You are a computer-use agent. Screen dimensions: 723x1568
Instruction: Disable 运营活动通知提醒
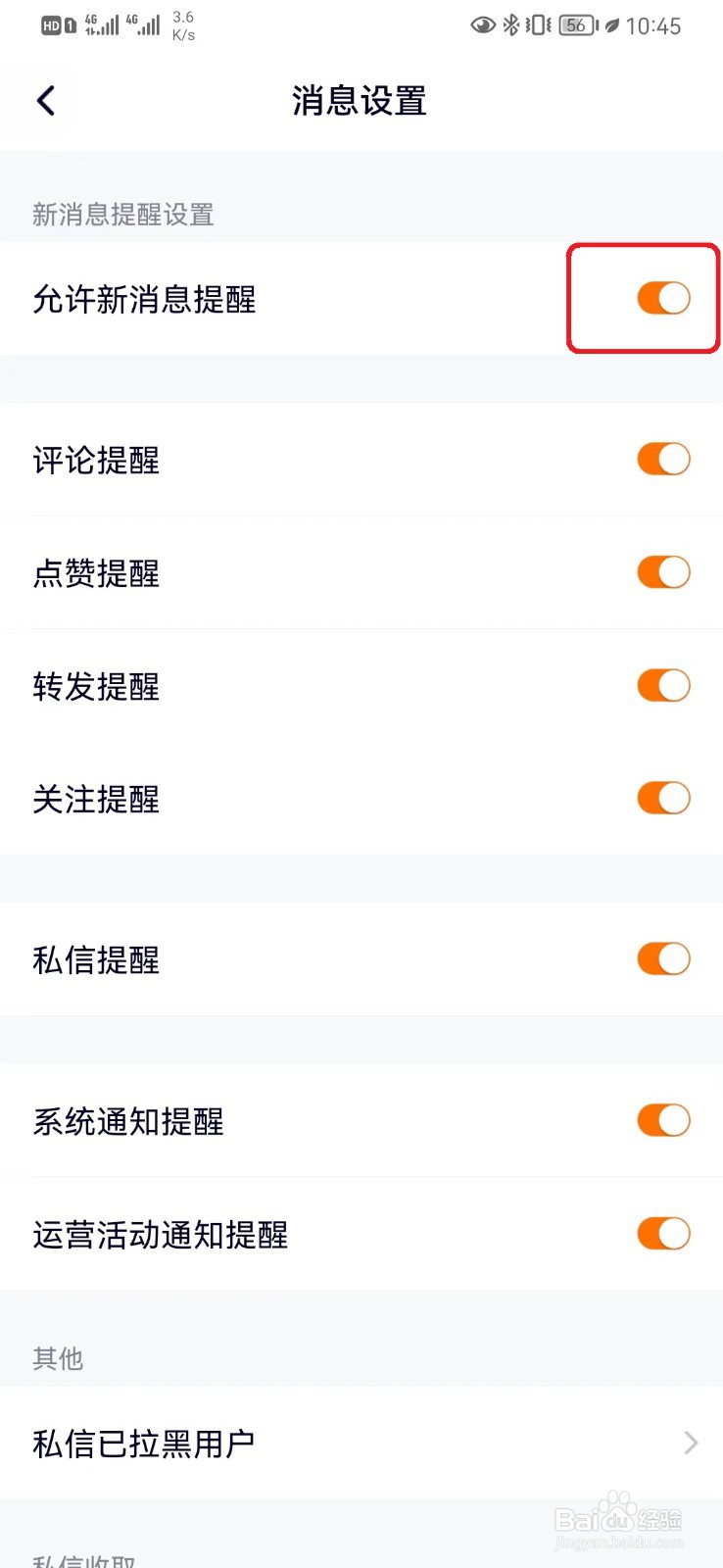coord(663,1233)
